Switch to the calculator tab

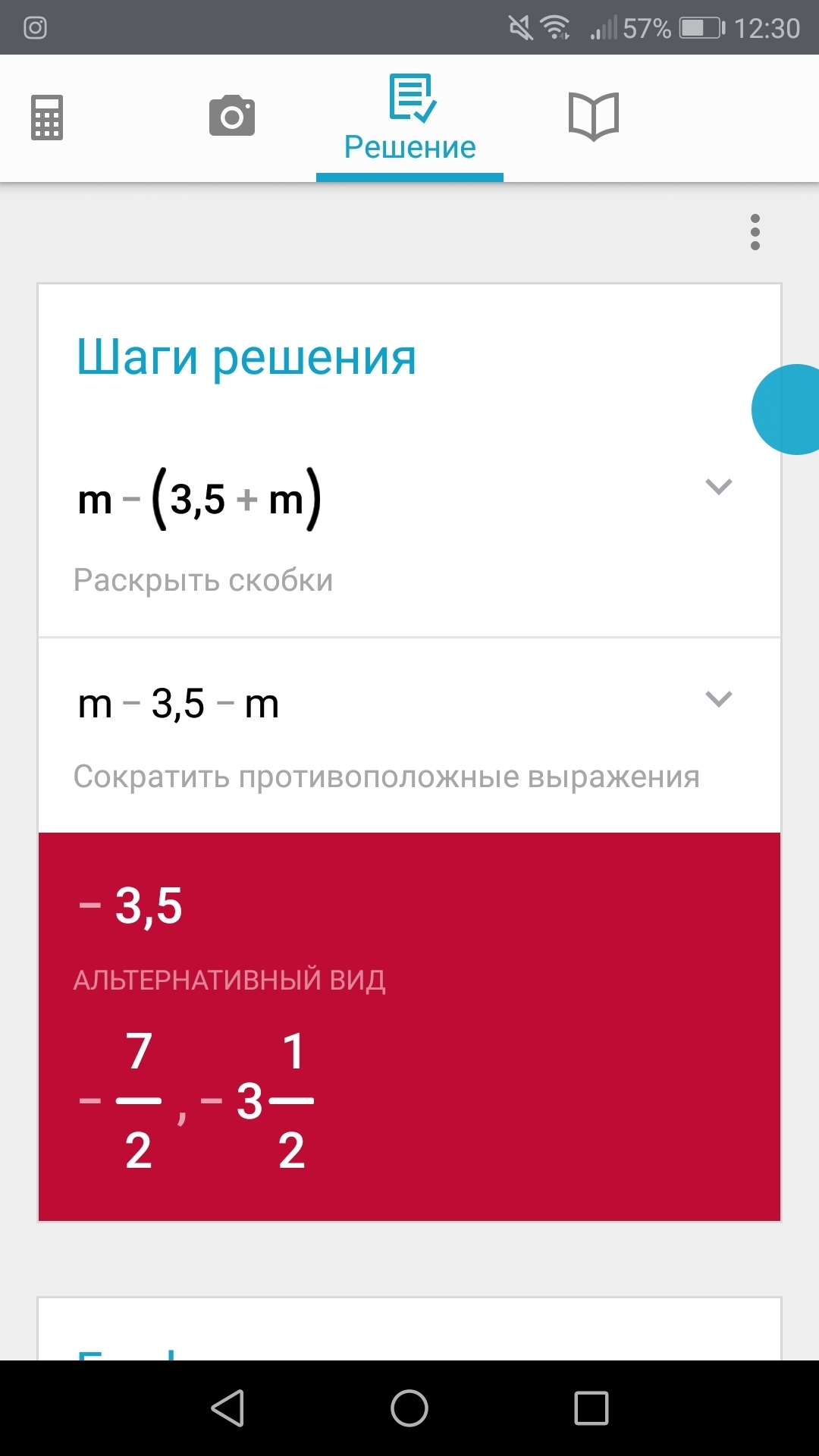pos(47,118)
